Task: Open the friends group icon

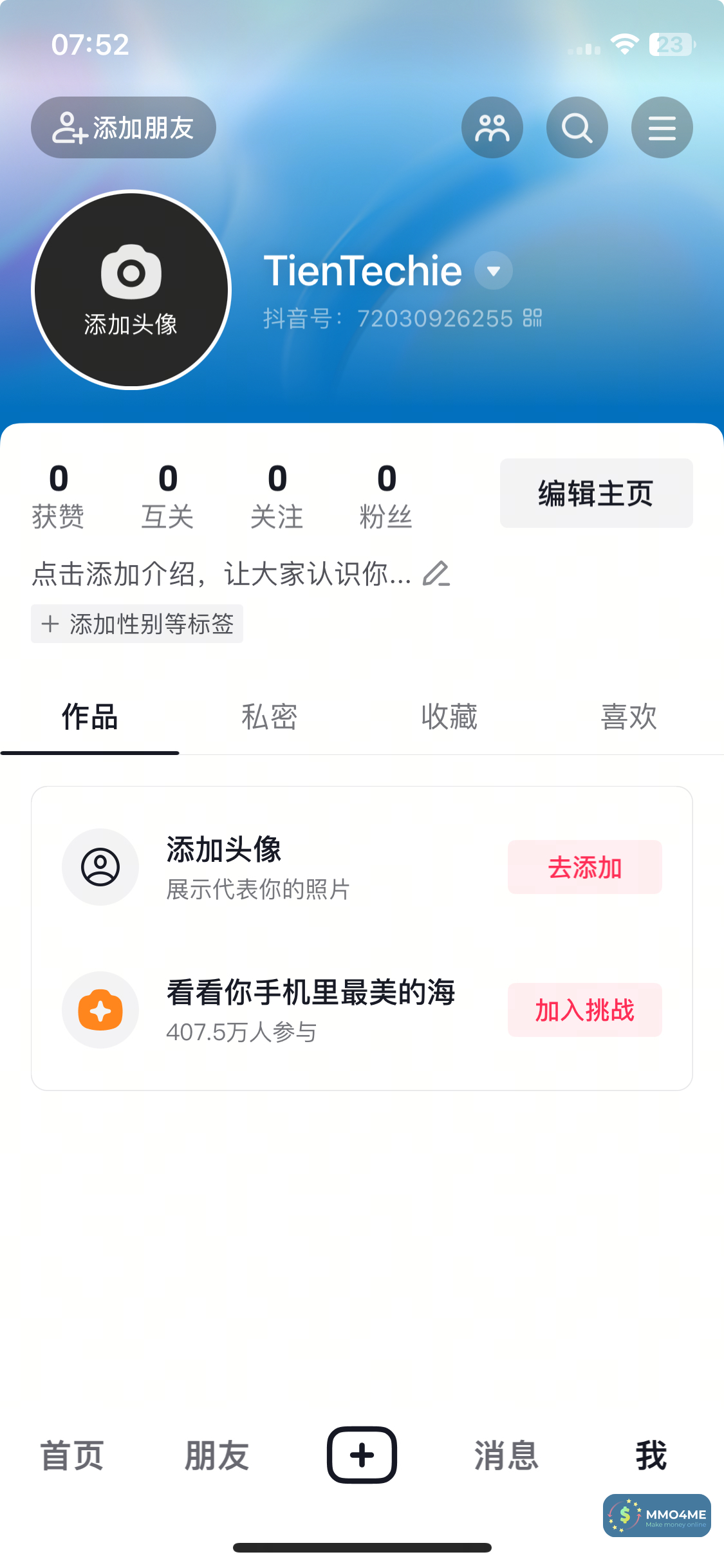Action: tap(492, 127)
